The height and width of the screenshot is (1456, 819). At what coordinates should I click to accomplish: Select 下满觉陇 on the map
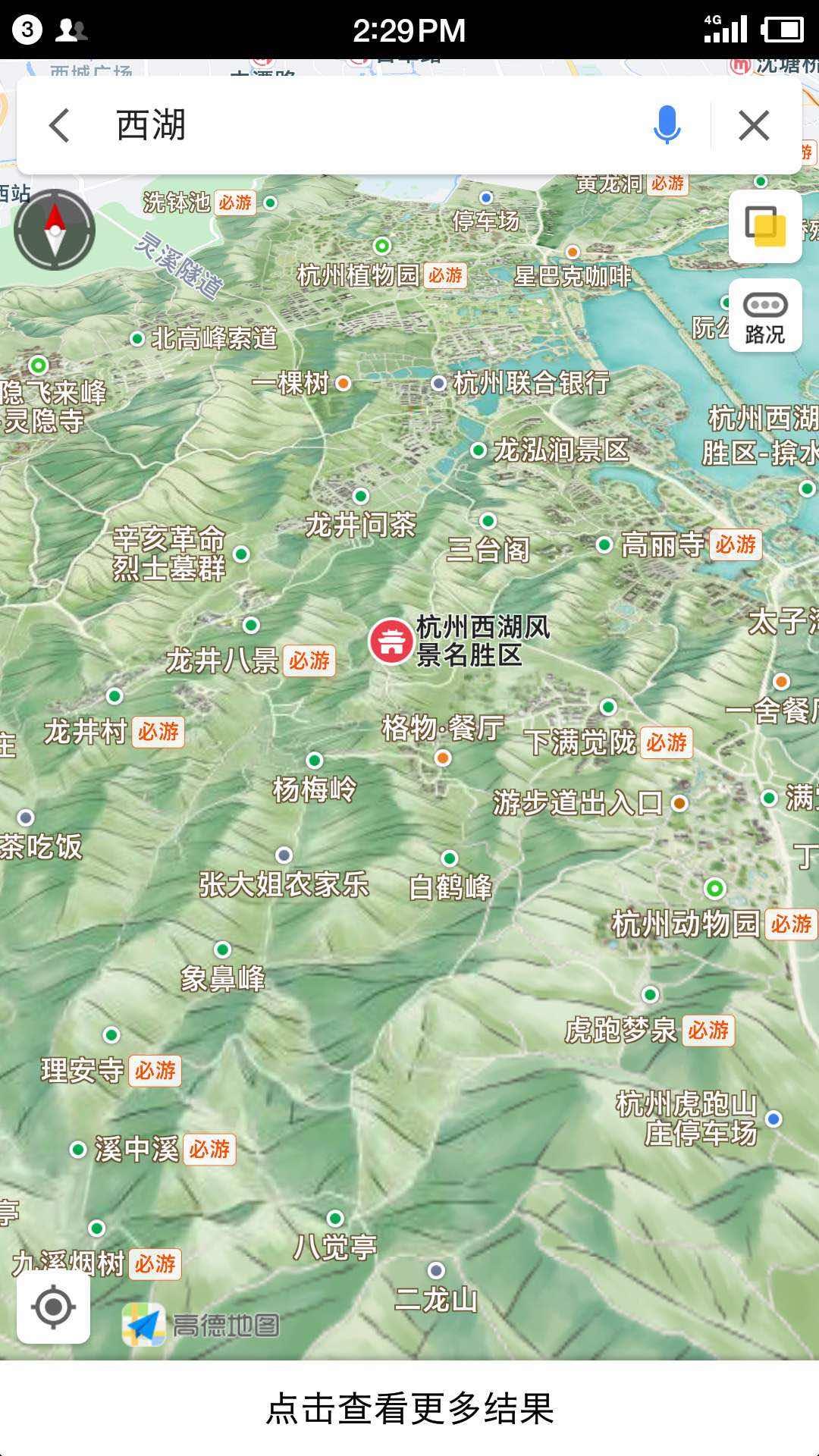pyautogui.click(x=581, y=742)
